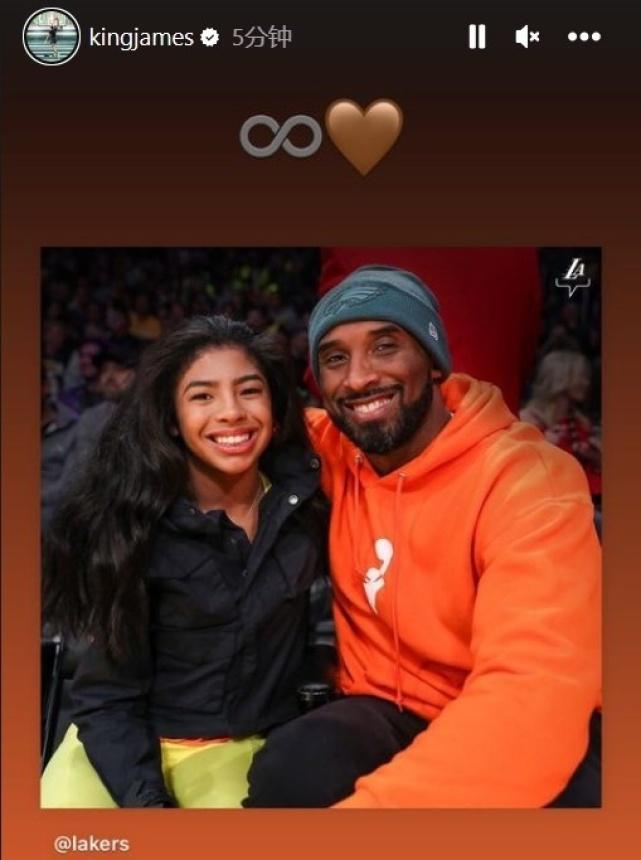Open kingjames profile avatar
The image size is (641, 860).
(x=51, y=37)
